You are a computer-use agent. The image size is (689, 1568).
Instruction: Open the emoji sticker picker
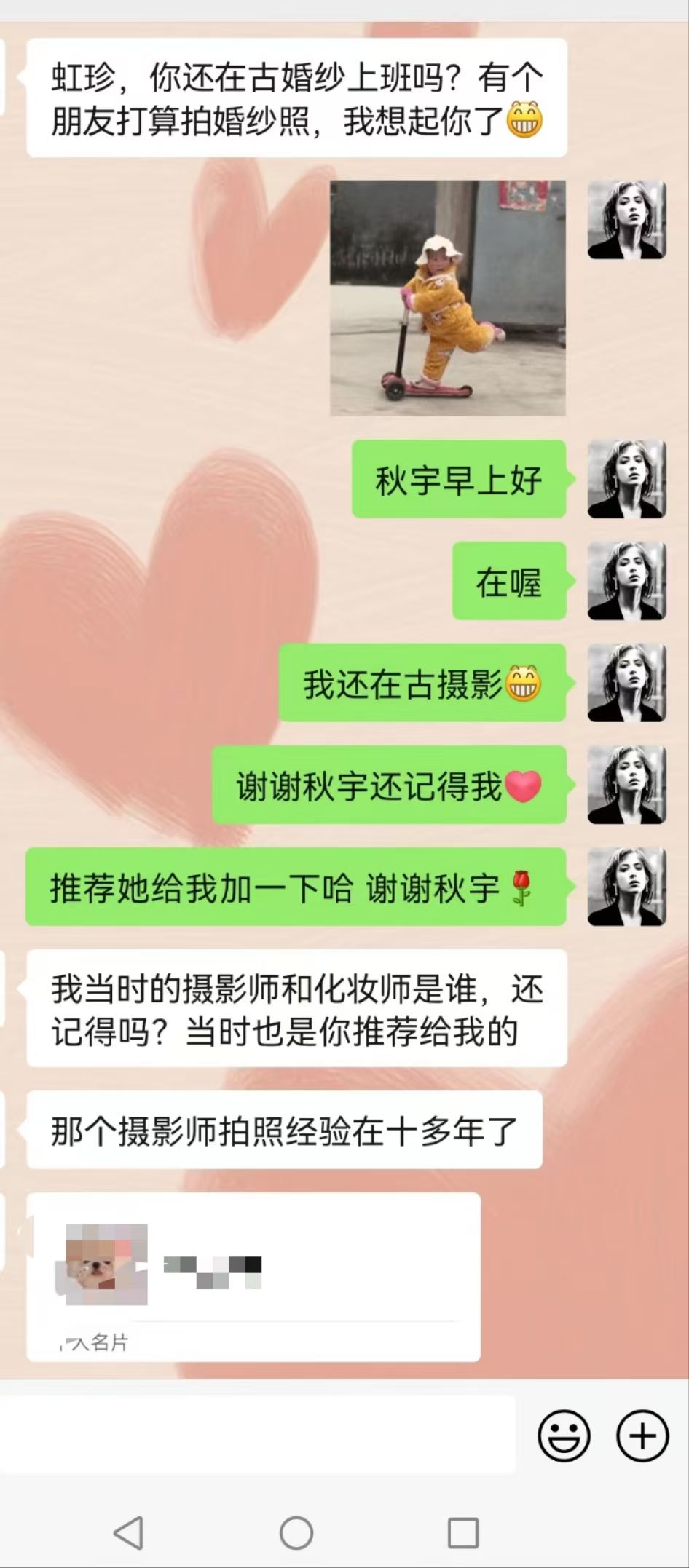(x=564, y=1436)
